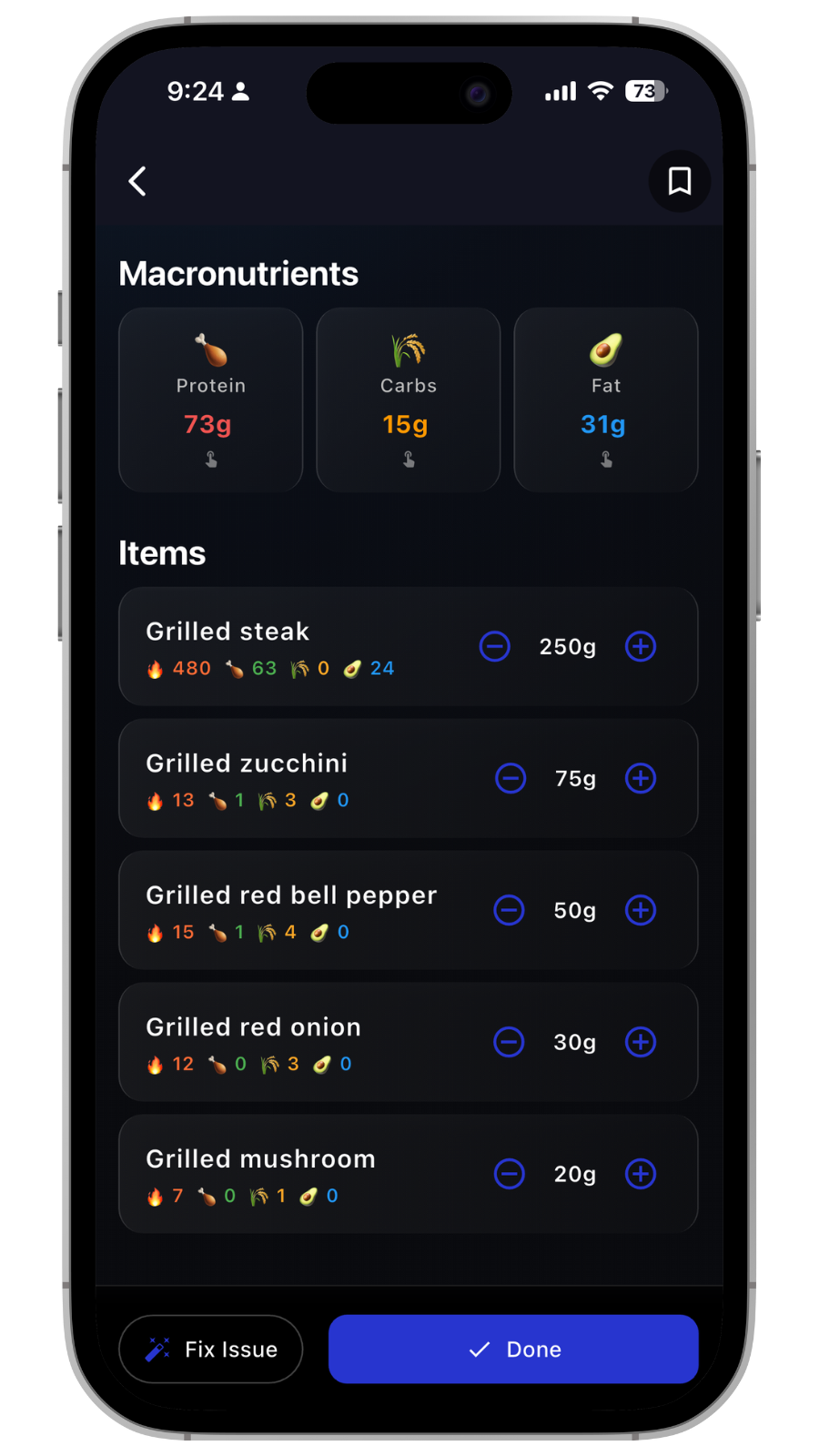Confirm the meal with Done

pyautogui.click(x=513, y=1350)
